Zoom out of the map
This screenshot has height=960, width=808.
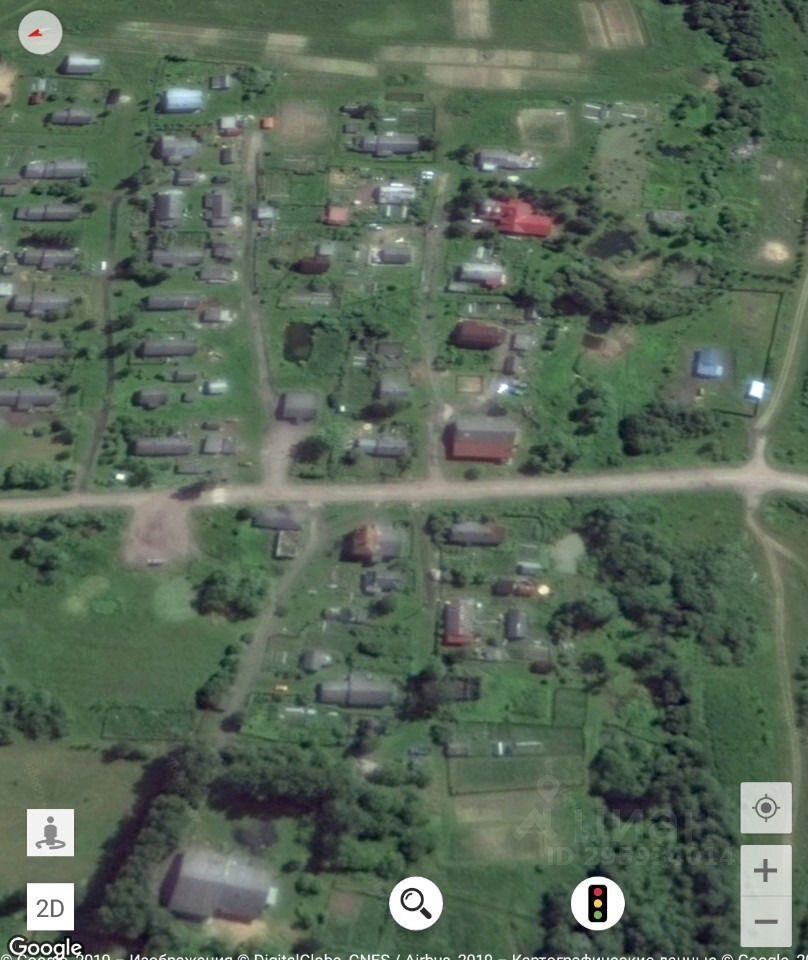766,922
